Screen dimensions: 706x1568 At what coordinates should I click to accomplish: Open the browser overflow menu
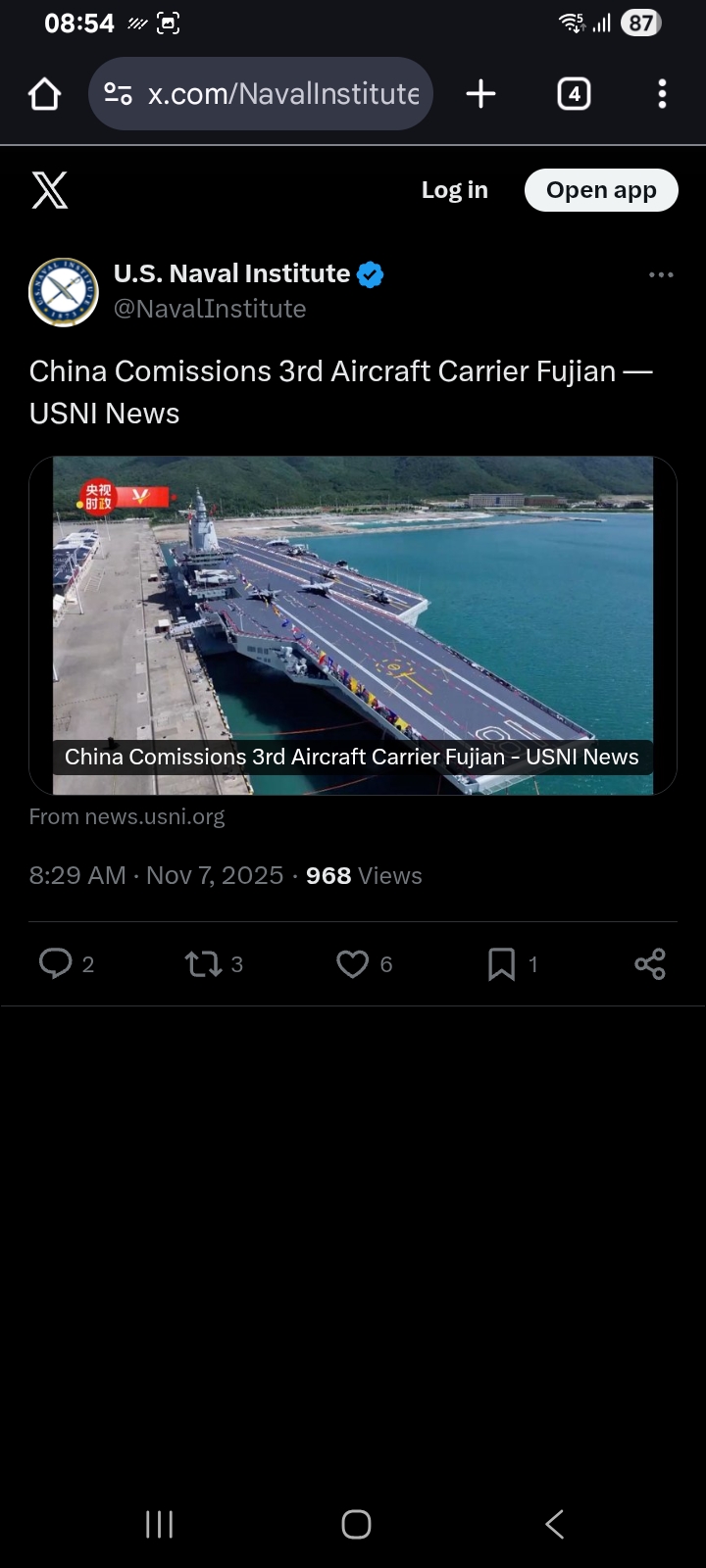tap(662, 94)
